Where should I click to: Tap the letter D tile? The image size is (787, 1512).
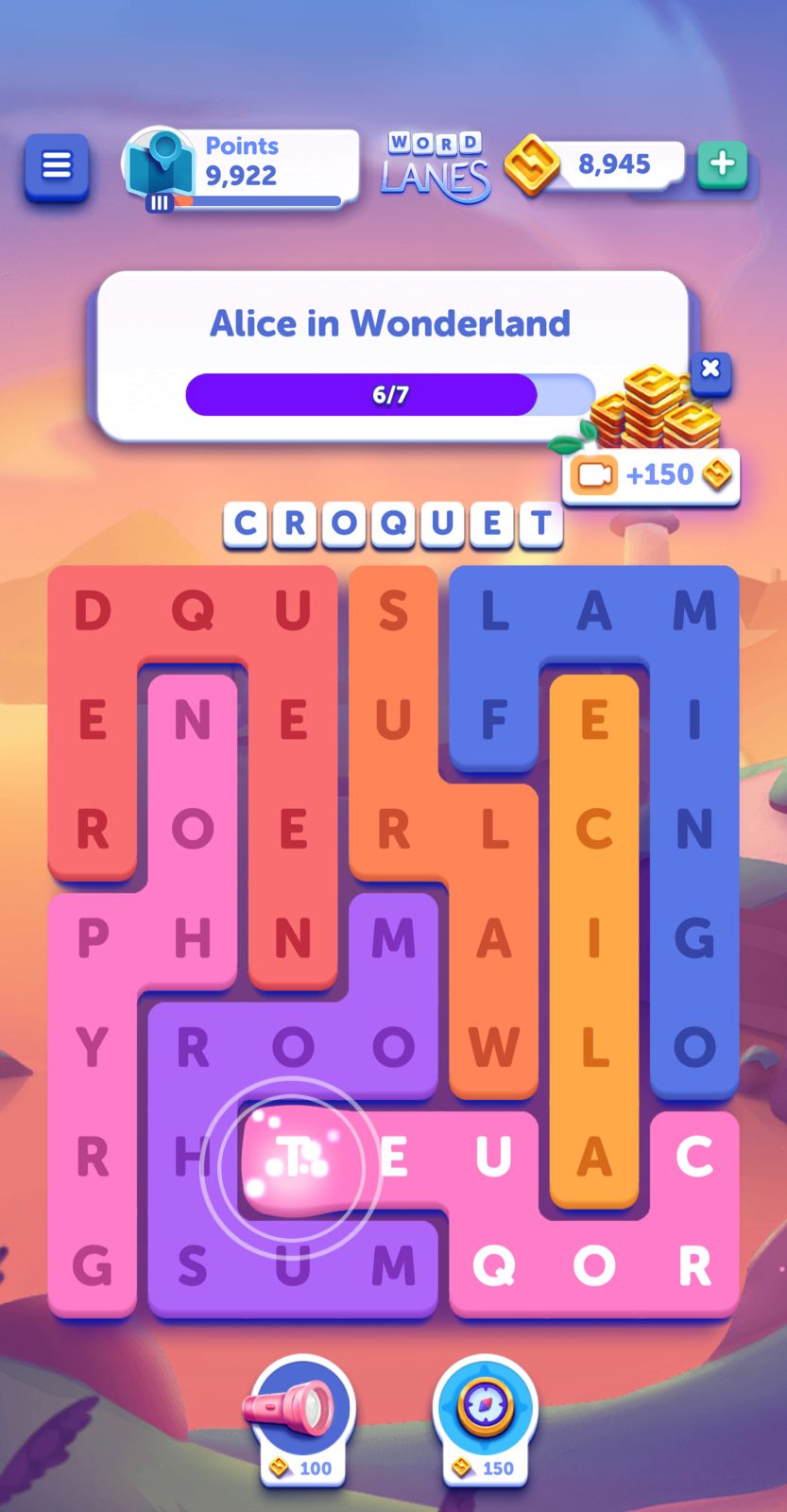coord(93,611)
